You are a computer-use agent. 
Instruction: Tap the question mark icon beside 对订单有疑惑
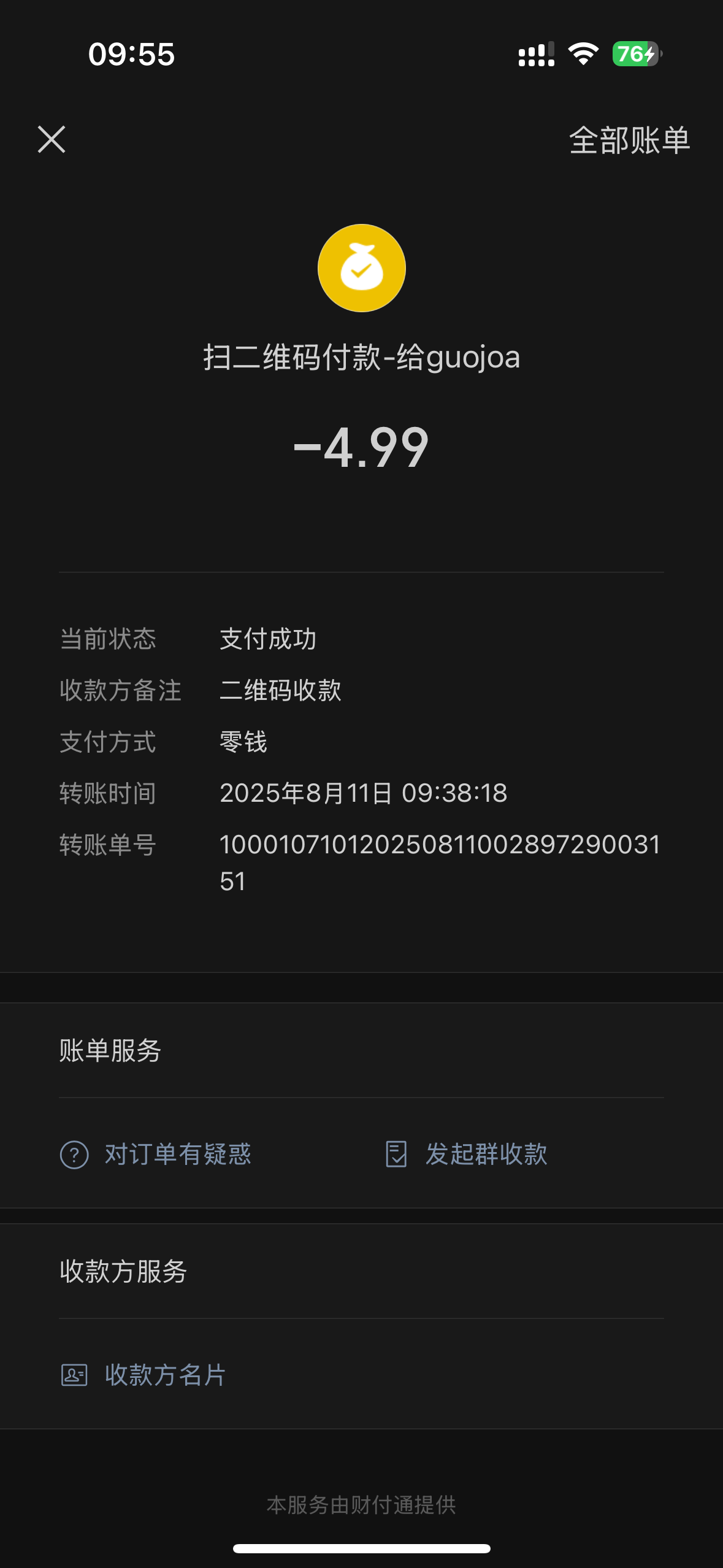pos(74,1155)
